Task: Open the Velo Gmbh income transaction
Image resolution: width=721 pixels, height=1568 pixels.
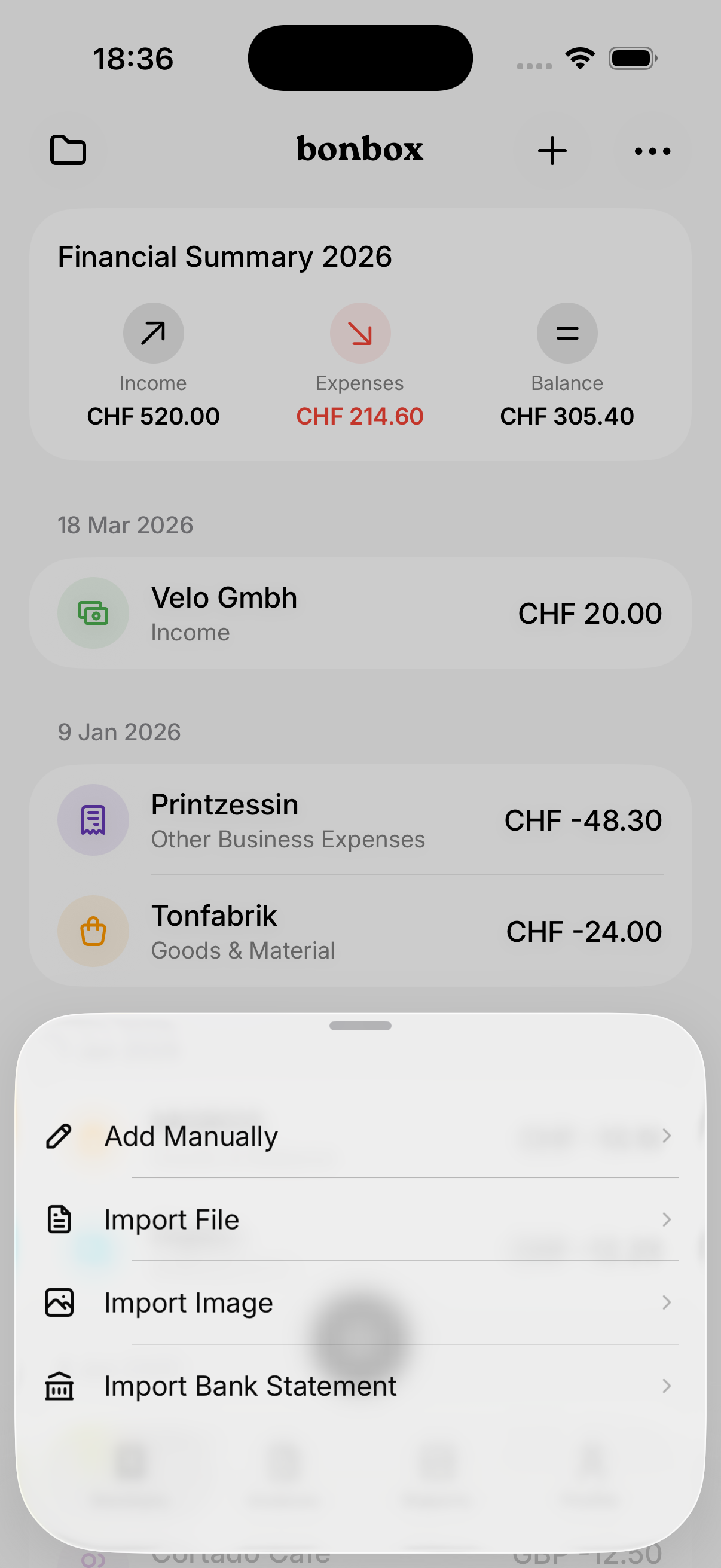Action: [360, 614]
